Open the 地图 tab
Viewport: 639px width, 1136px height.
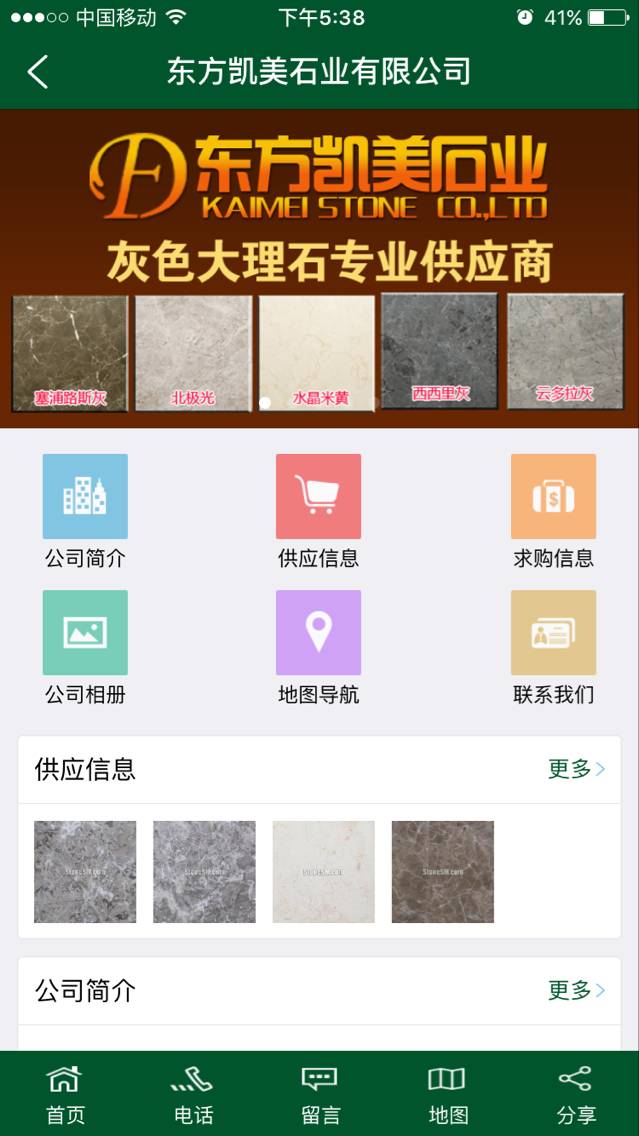tap(447, 1094)
